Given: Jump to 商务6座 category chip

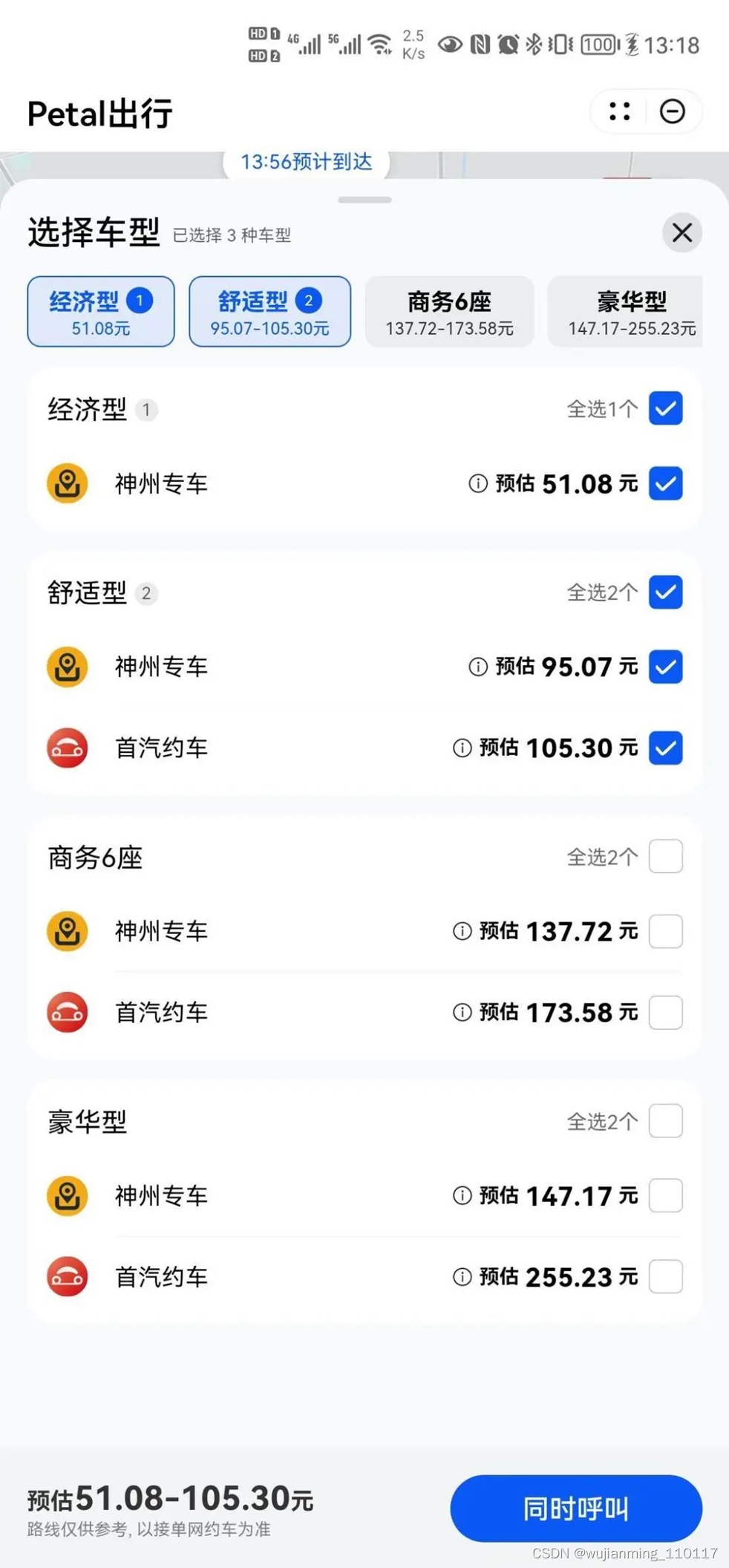Looking at the screenshot, I should click(449, 312).
